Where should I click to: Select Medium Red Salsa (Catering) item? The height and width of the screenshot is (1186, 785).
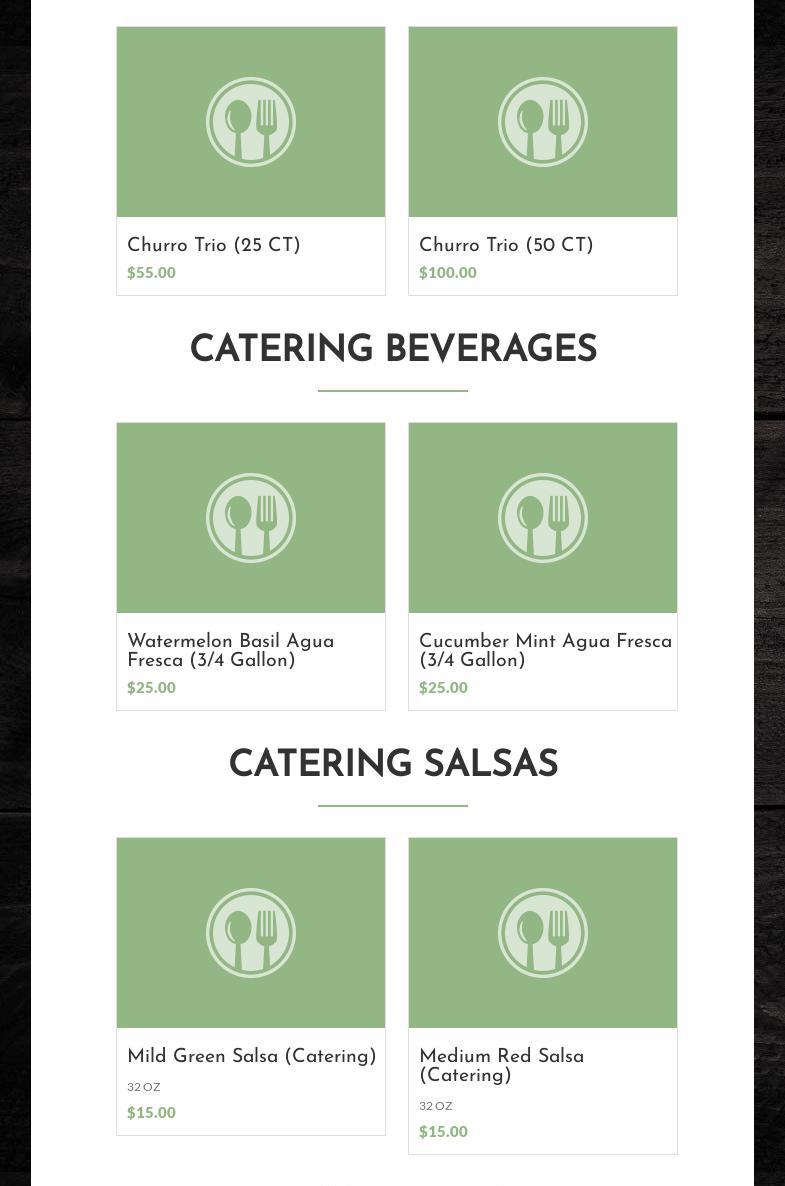coord(542,995)
